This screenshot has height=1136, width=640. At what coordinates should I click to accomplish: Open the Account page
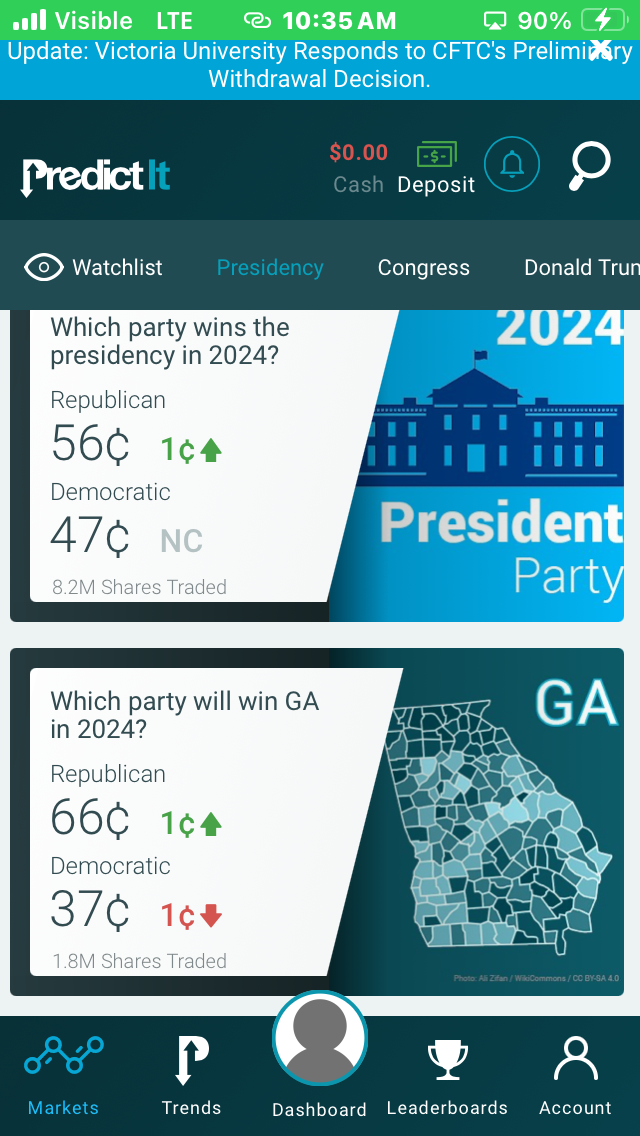coord(575,1076)
